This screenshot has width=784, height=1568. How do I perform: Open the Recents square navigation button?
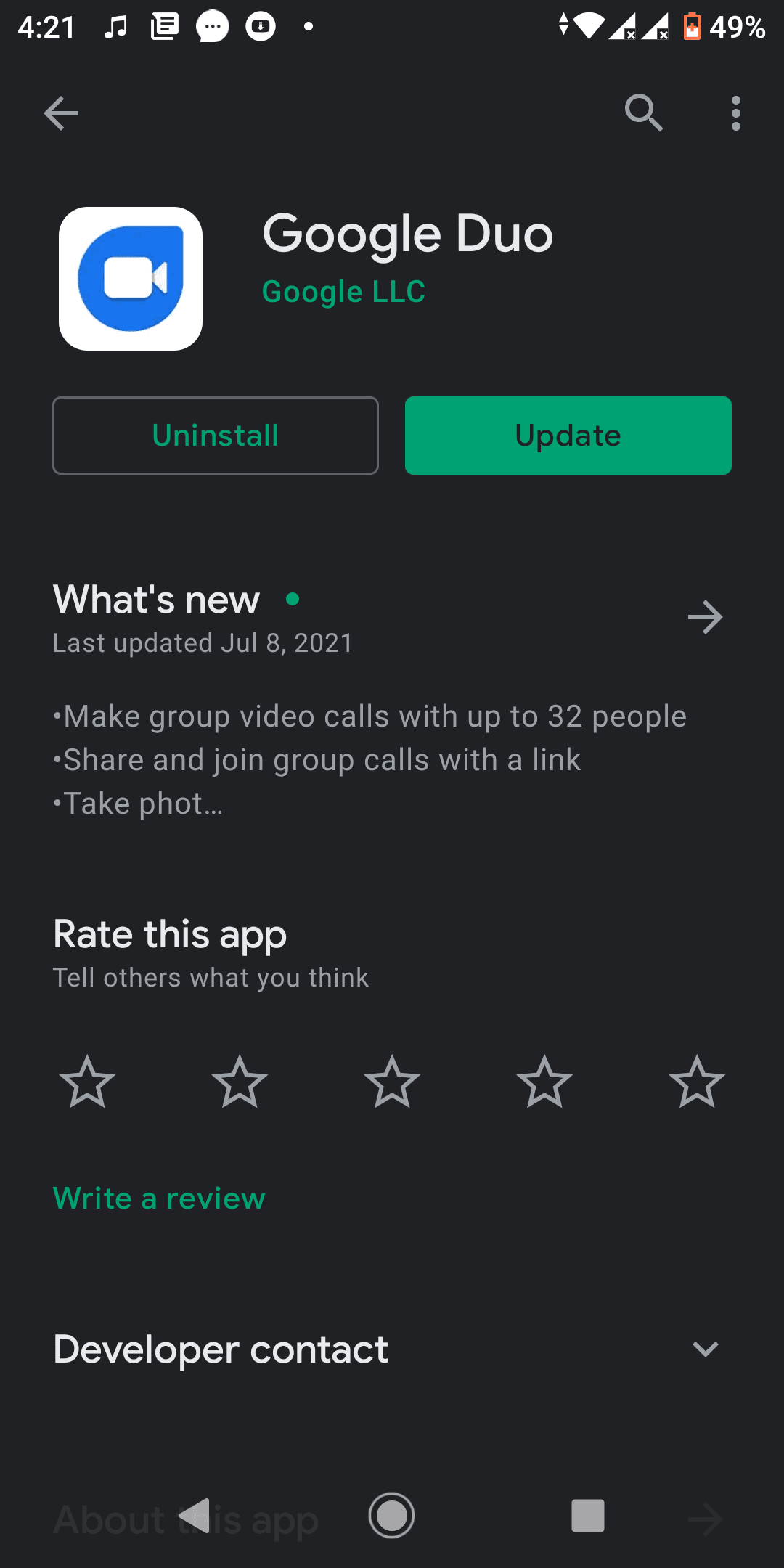(x=587, y=1516)
